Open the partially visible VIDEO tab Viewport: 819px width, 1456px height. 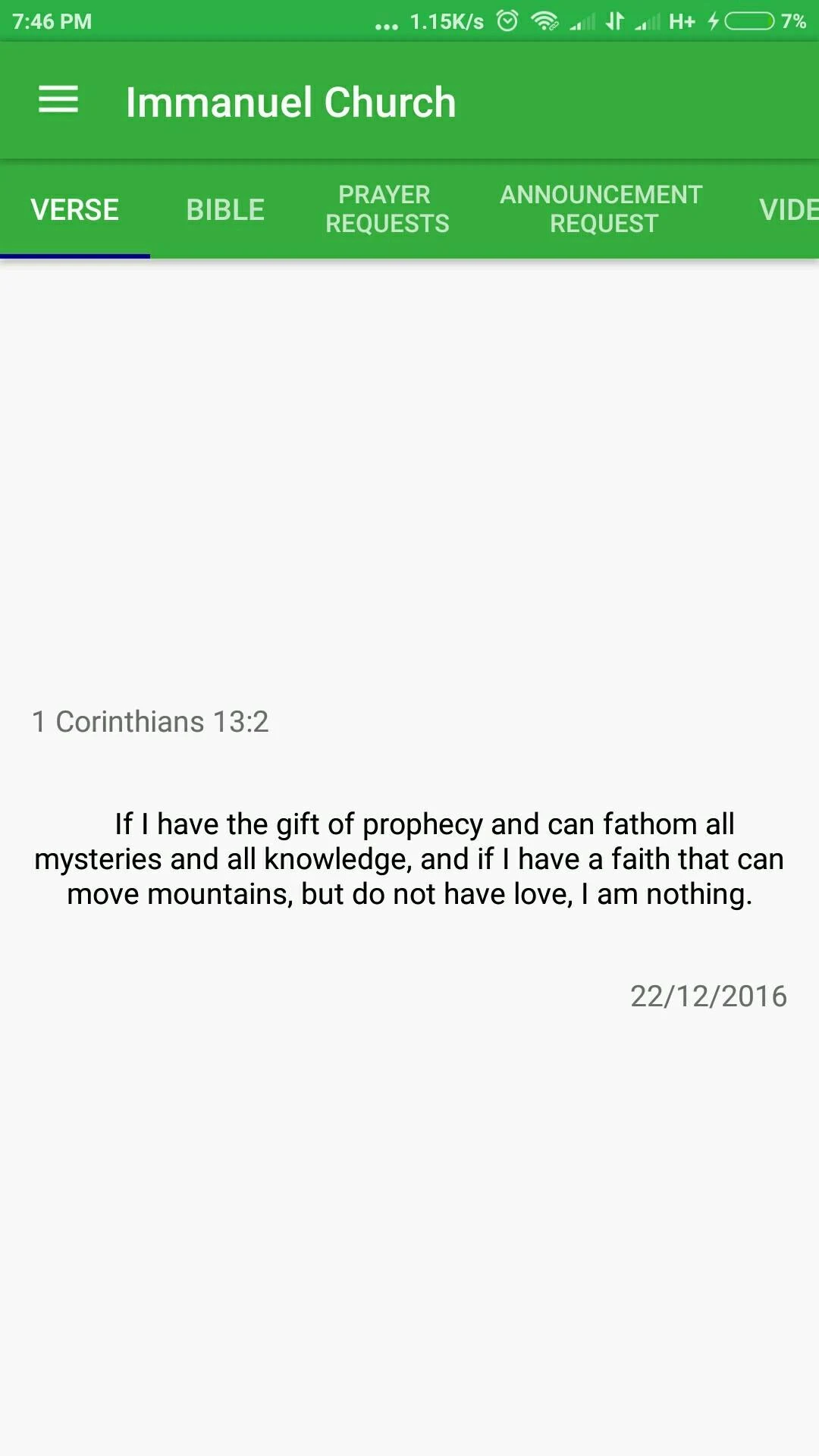(x=789, y=209)
